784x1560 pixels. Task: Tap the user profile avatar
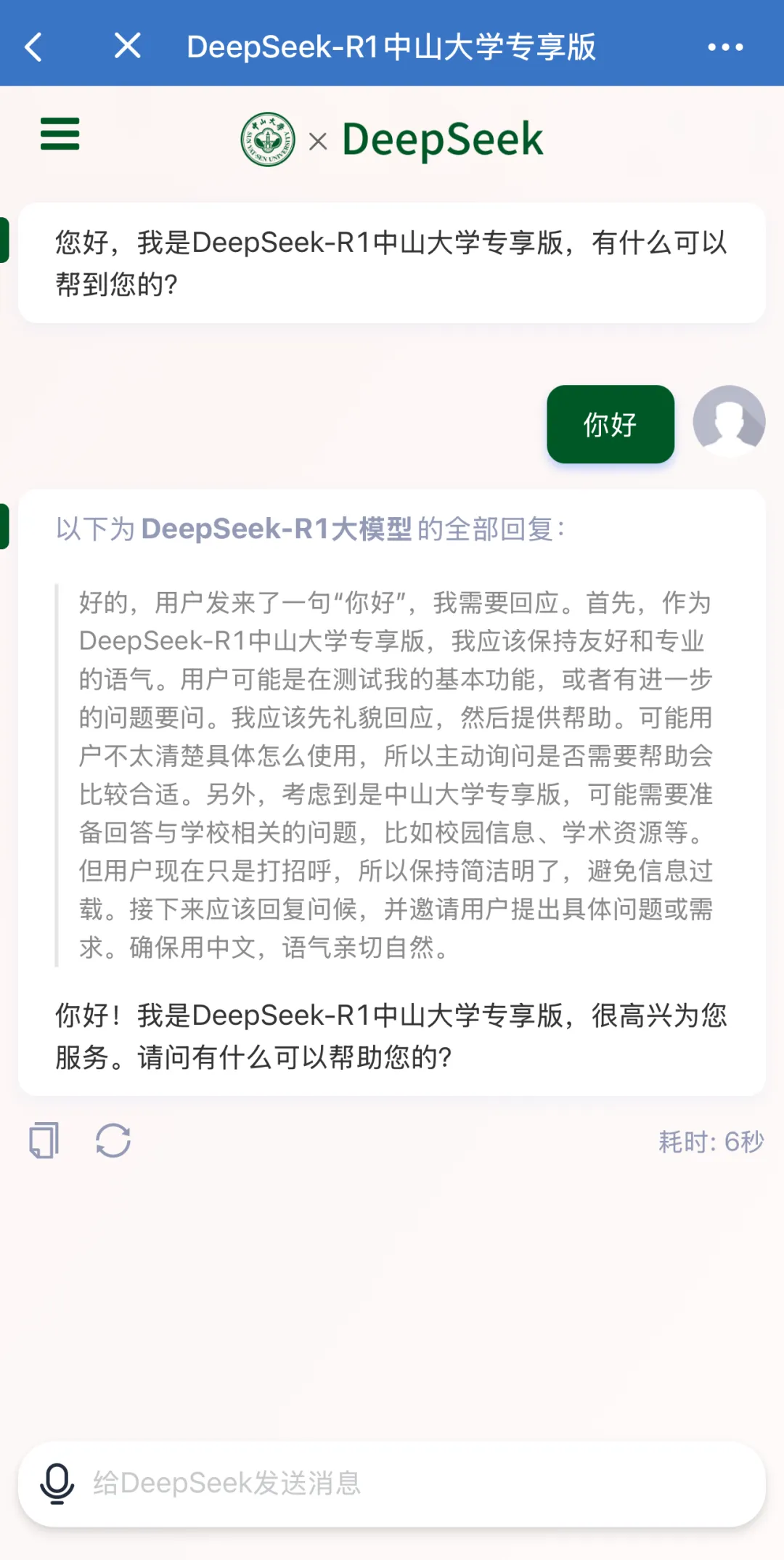pyautogui.click(x=729, y=424)
